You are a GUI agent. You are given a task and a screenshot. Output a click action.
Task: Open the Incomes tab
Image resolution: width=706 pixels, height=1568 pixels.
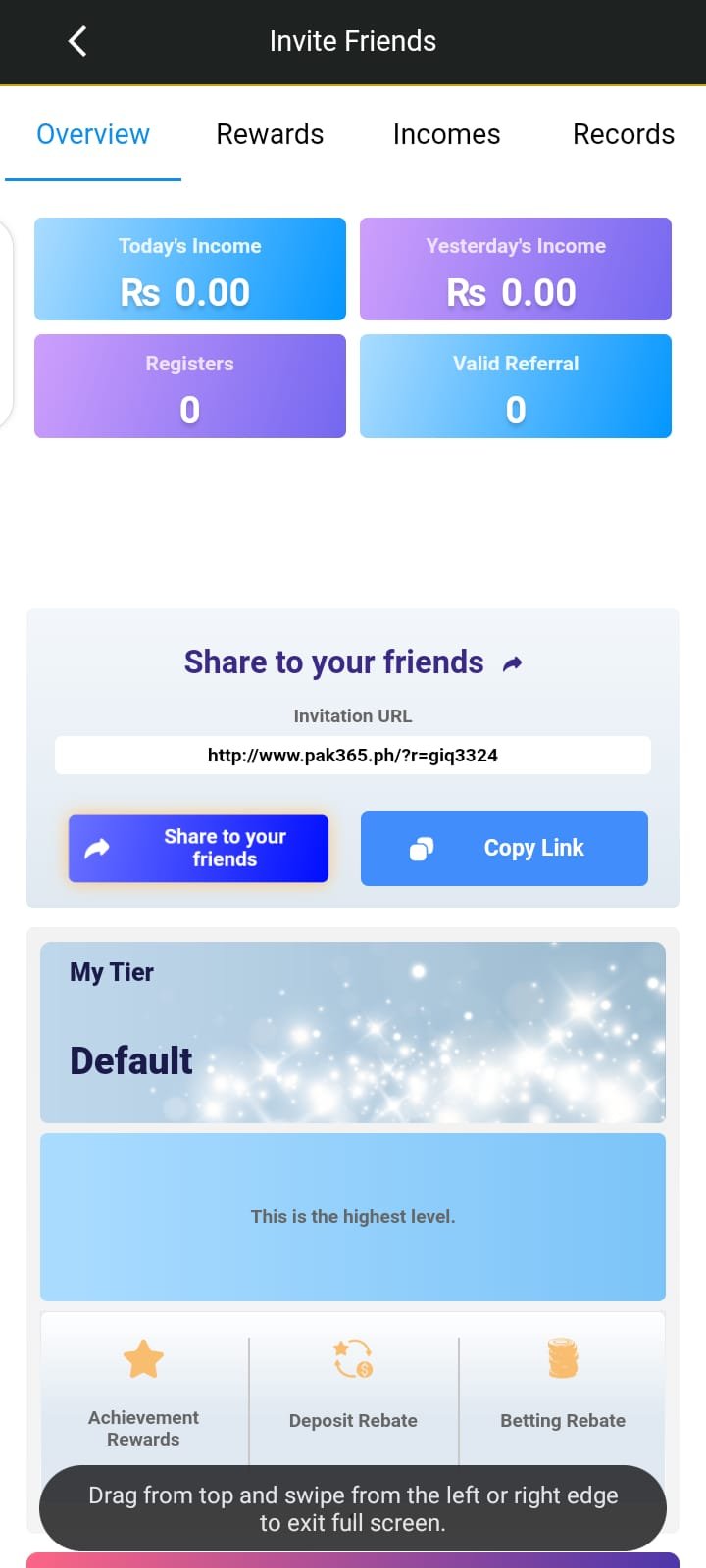pyautogui.click(x=446, y=134)
